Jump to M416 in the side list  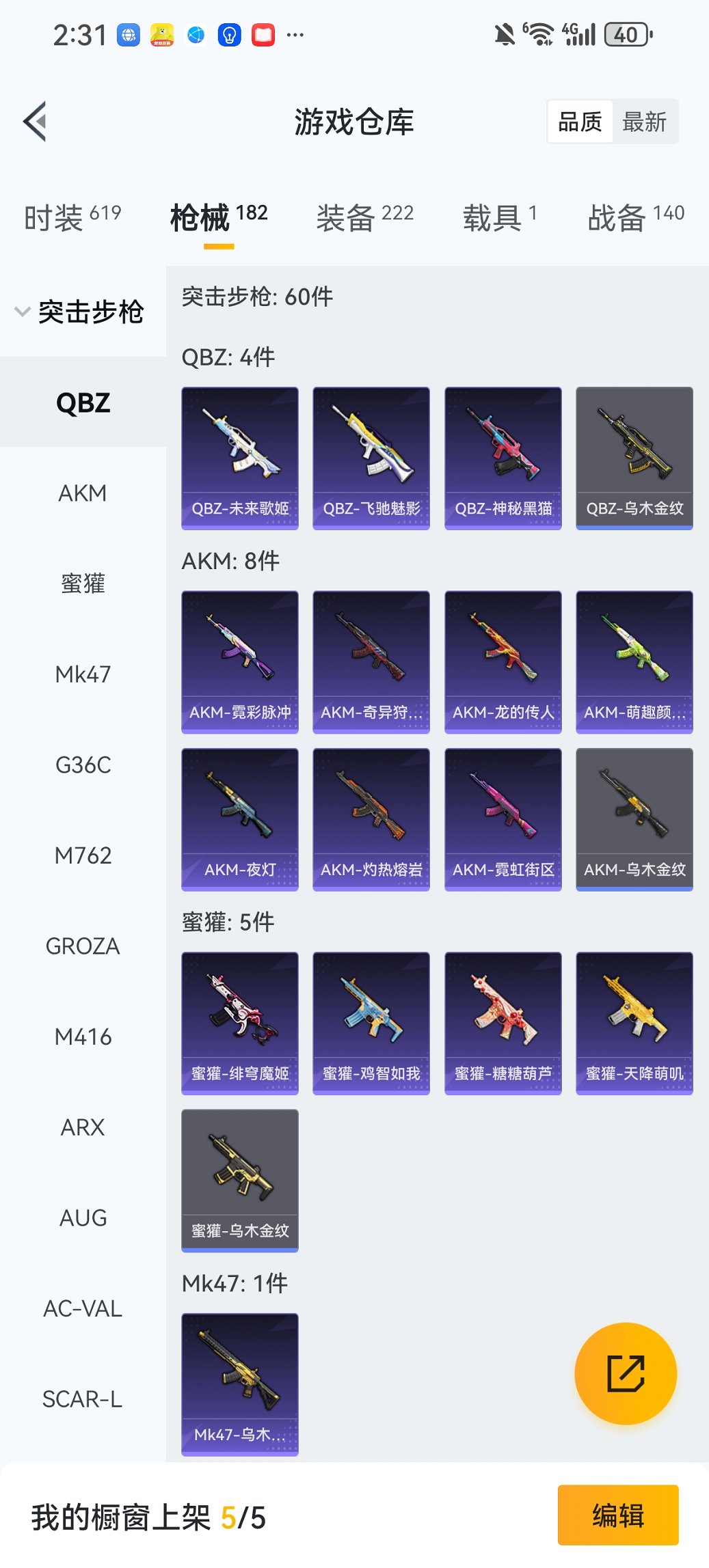[x=83, y=1036]
